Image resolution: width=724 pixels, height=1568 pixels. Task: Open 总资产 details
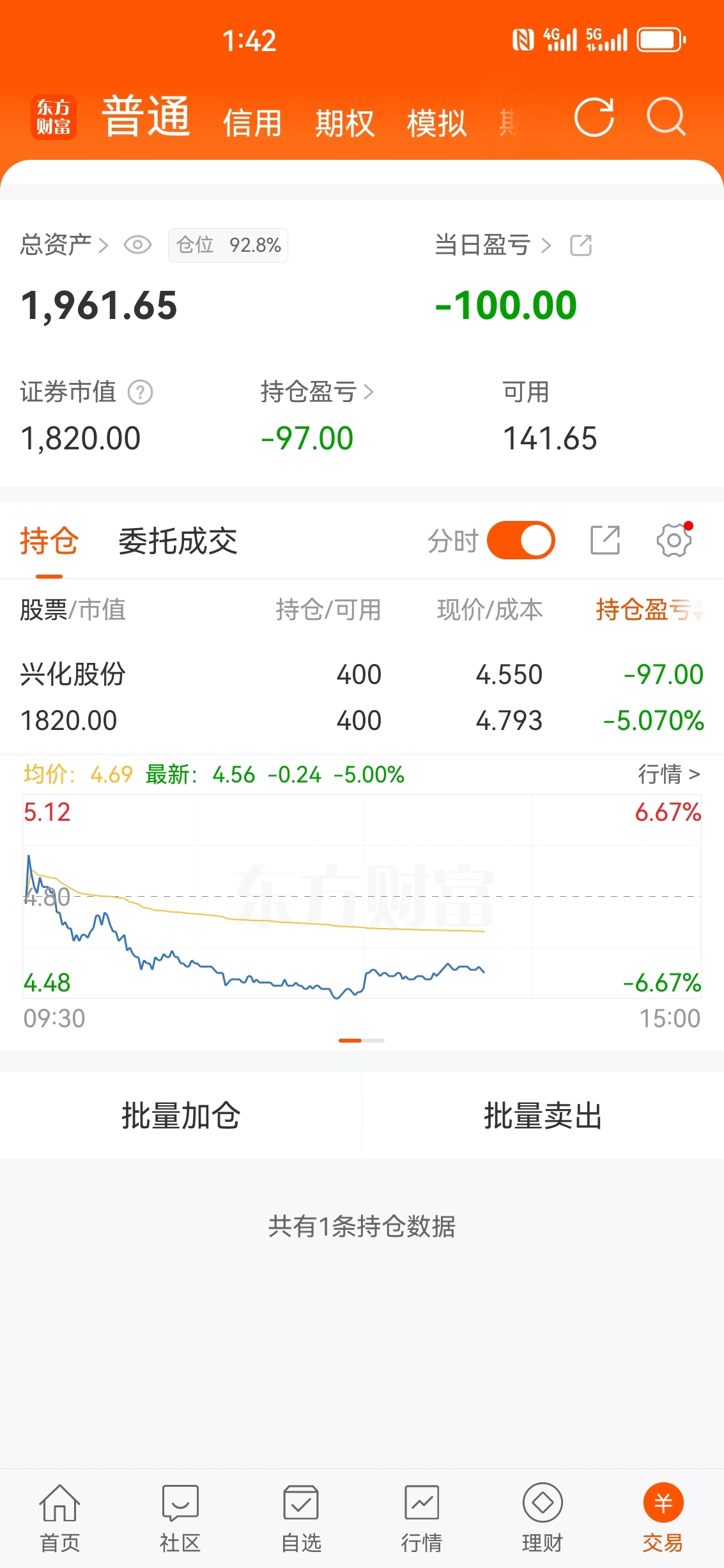[64, 245]
